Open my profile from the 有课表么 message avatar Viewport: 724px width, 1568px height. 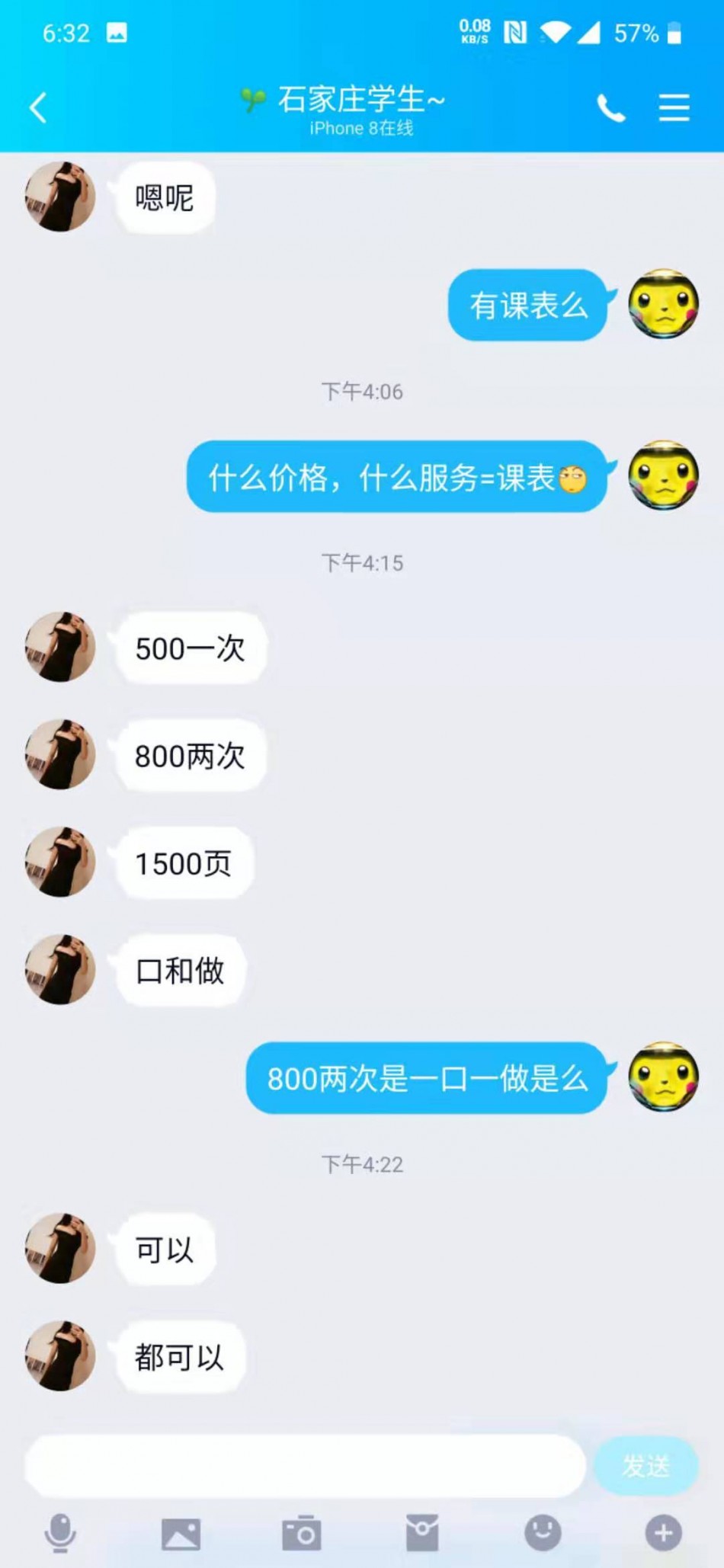pyautogui.click(x=663, y=303)
